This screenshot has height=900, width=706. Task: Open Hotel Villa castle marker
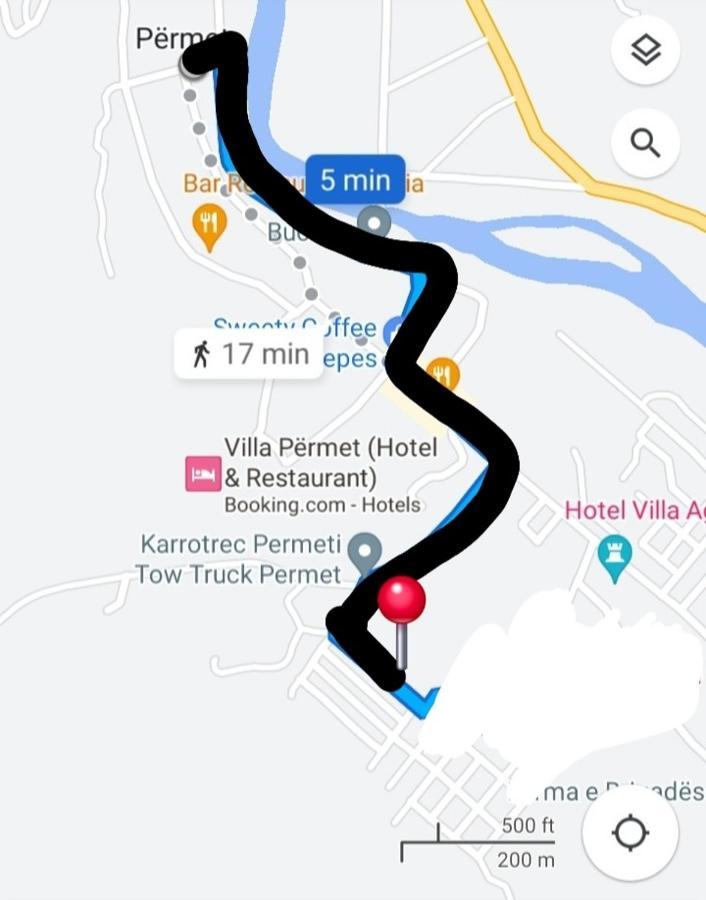[x=614, y=551]
